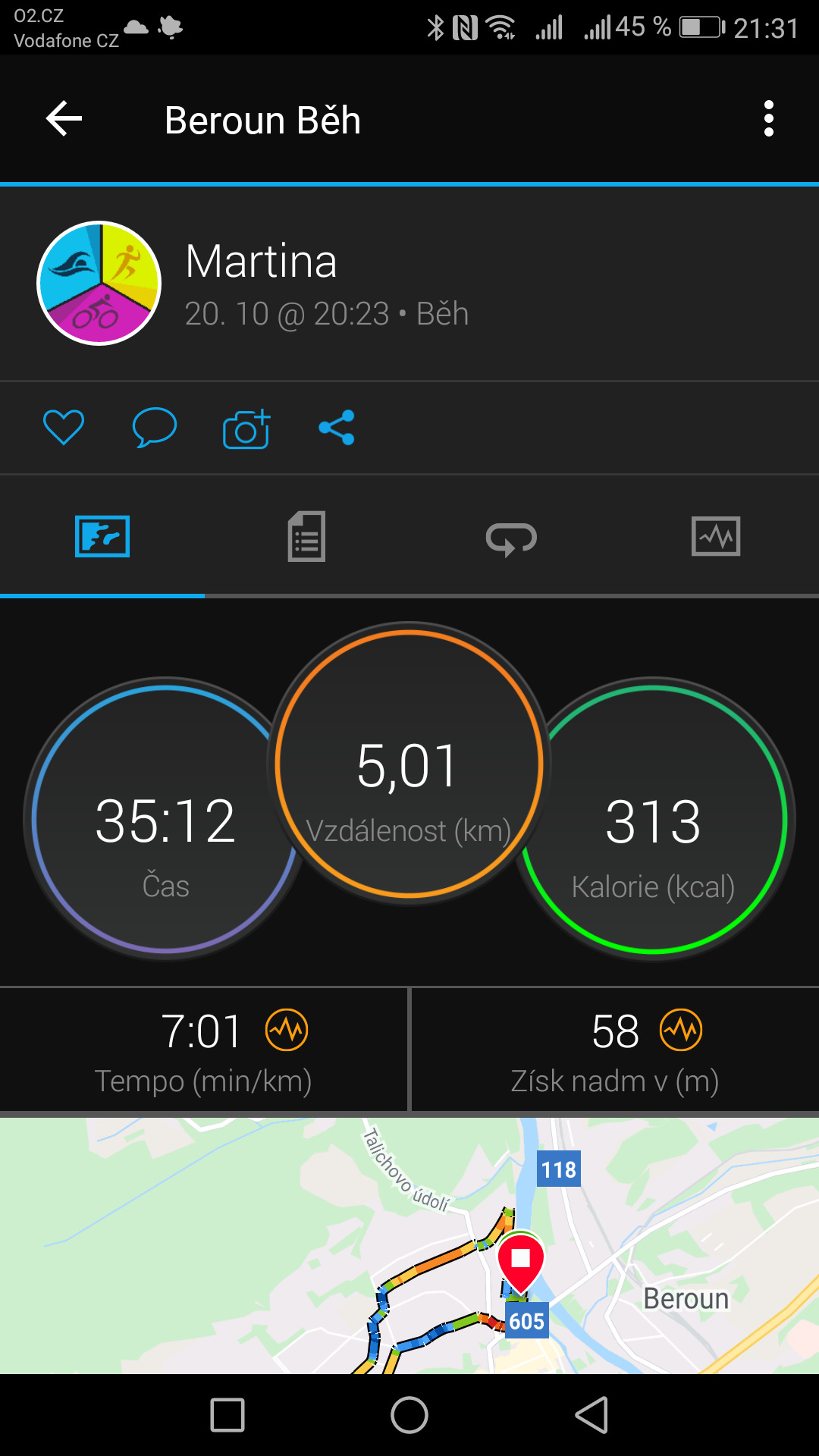Open the three-dot overflow menu
Image resolution: width=819 pixels, height=1456 pixels.
[769, 119]
